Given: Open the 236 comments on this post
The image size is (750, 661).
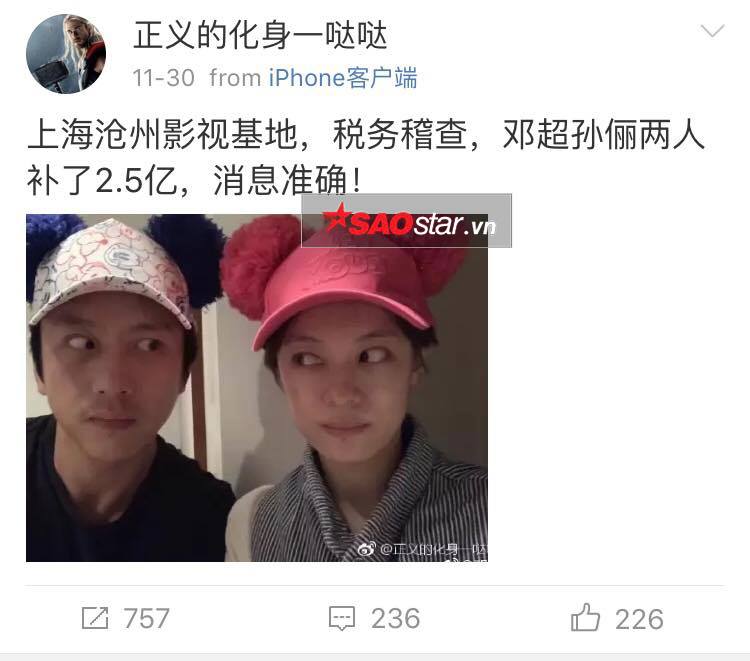Looking at the screenshot, I should pos(374,619).
